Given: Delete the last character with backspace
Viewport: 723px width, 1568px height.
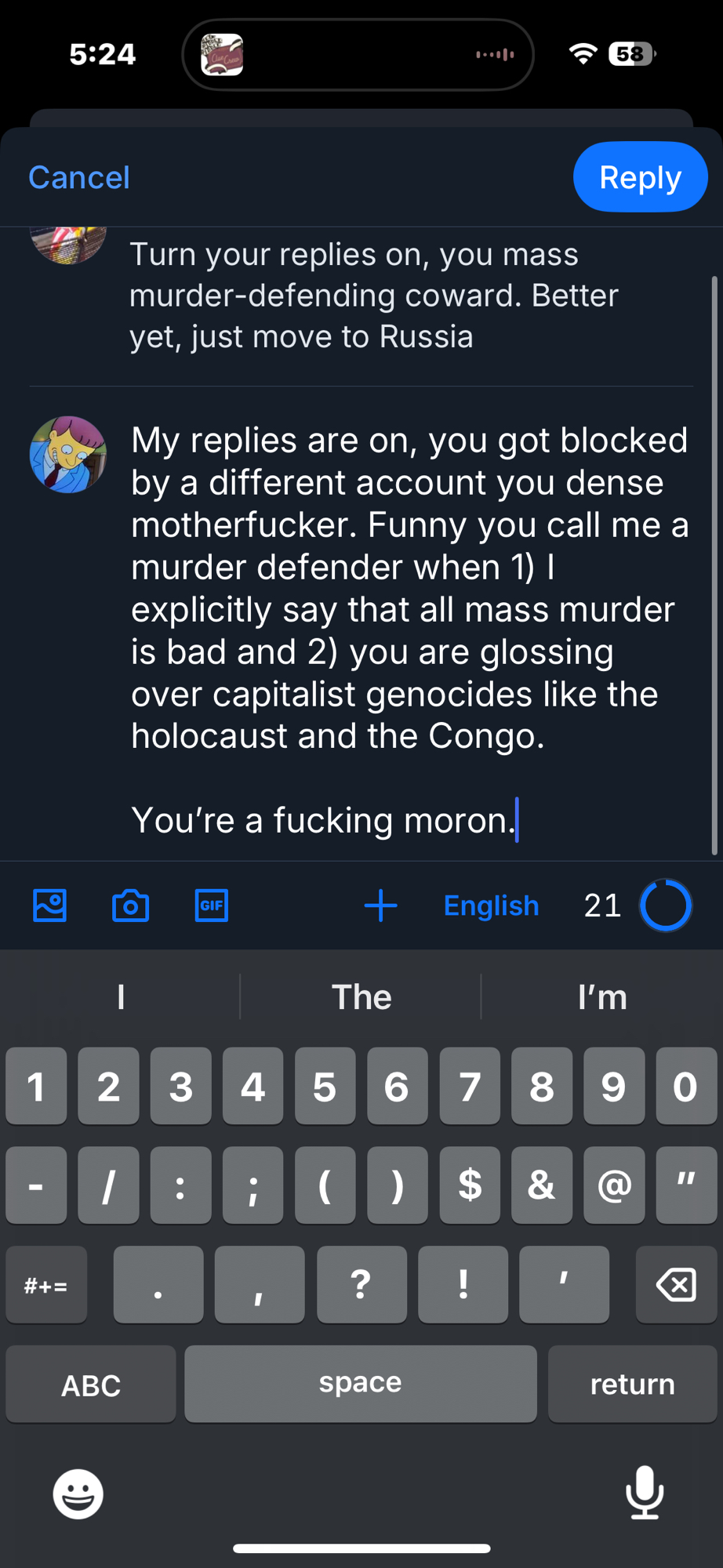Looking at the screenshot, I should point(675,1285).
